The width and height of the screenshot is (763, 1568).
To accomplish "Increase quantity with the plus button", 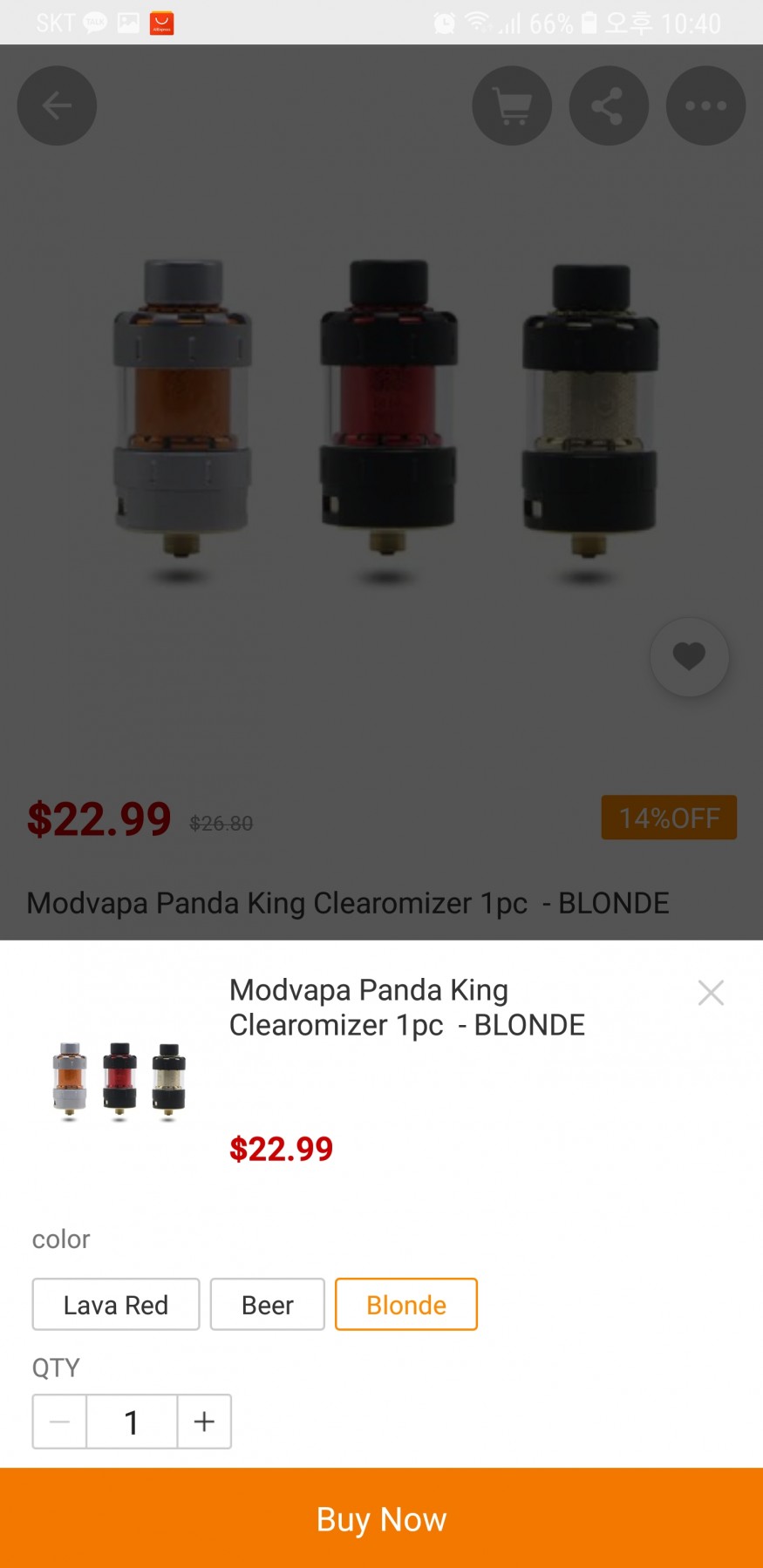I will [204, 1422].
